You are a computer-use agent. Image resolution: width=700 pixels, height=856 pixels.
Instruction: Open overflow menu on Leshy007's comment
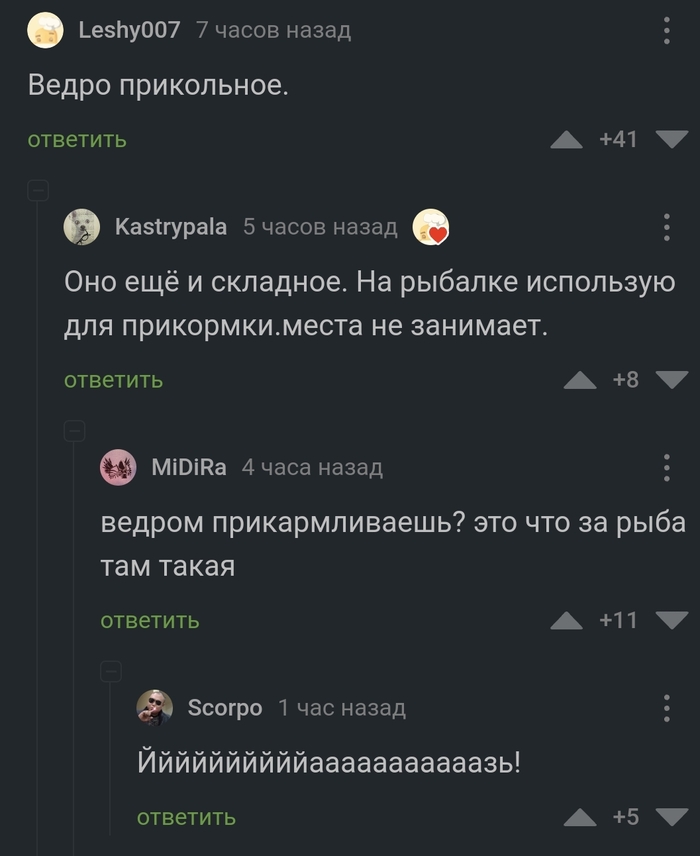(x=667, y=29)
